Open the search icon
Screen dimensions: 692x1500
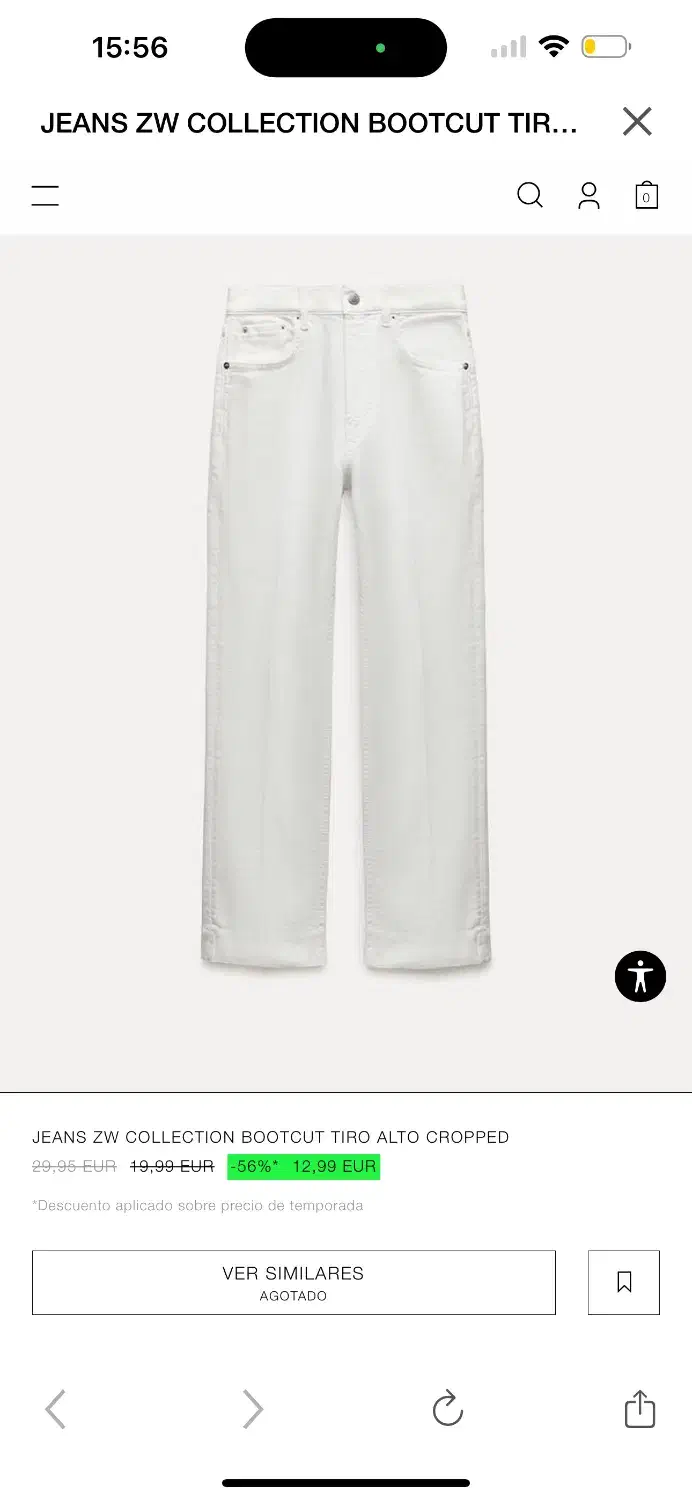point(530,195)
